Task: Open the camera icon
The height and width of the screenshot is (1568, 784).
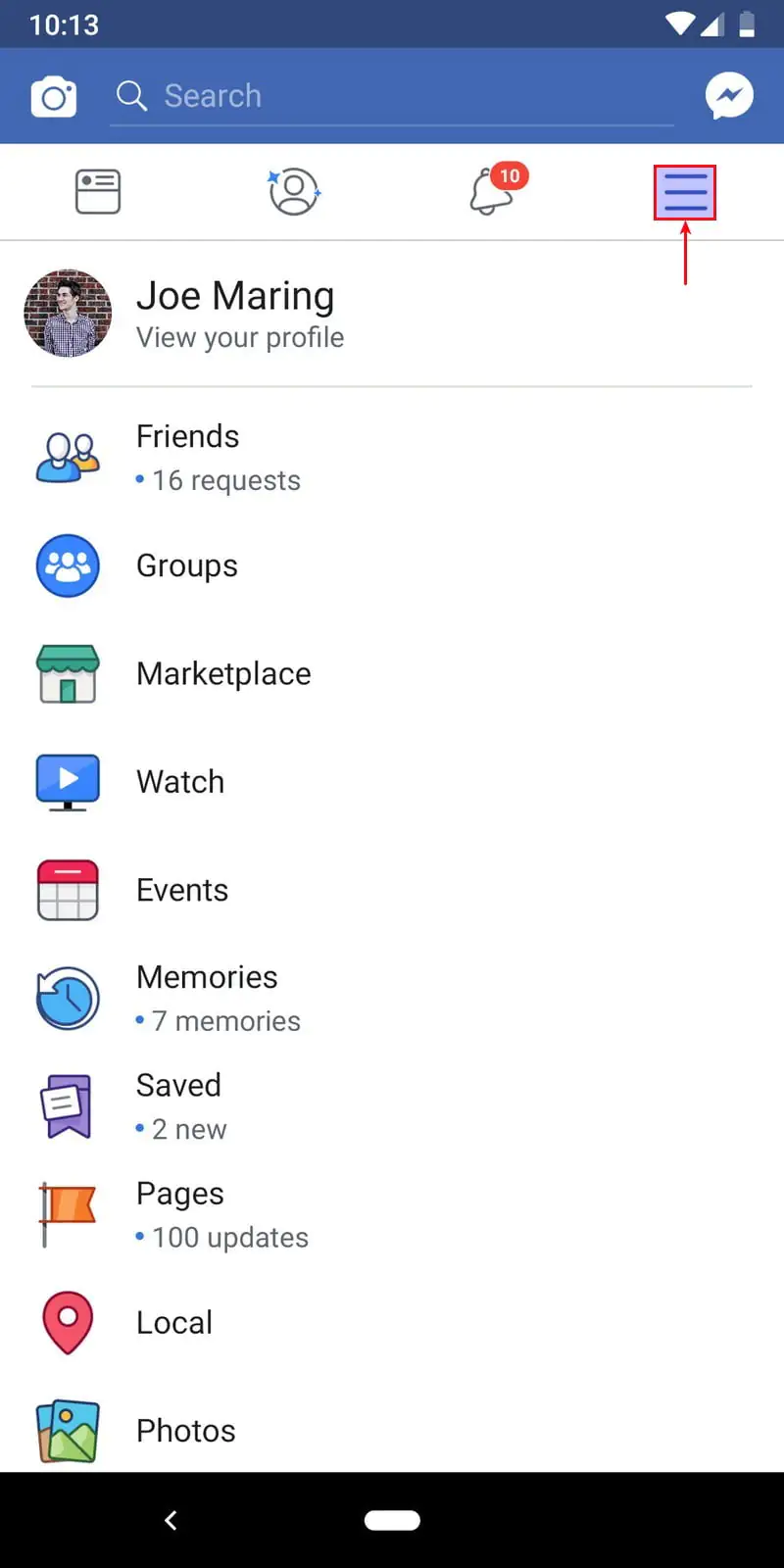Action: point(54,96)
